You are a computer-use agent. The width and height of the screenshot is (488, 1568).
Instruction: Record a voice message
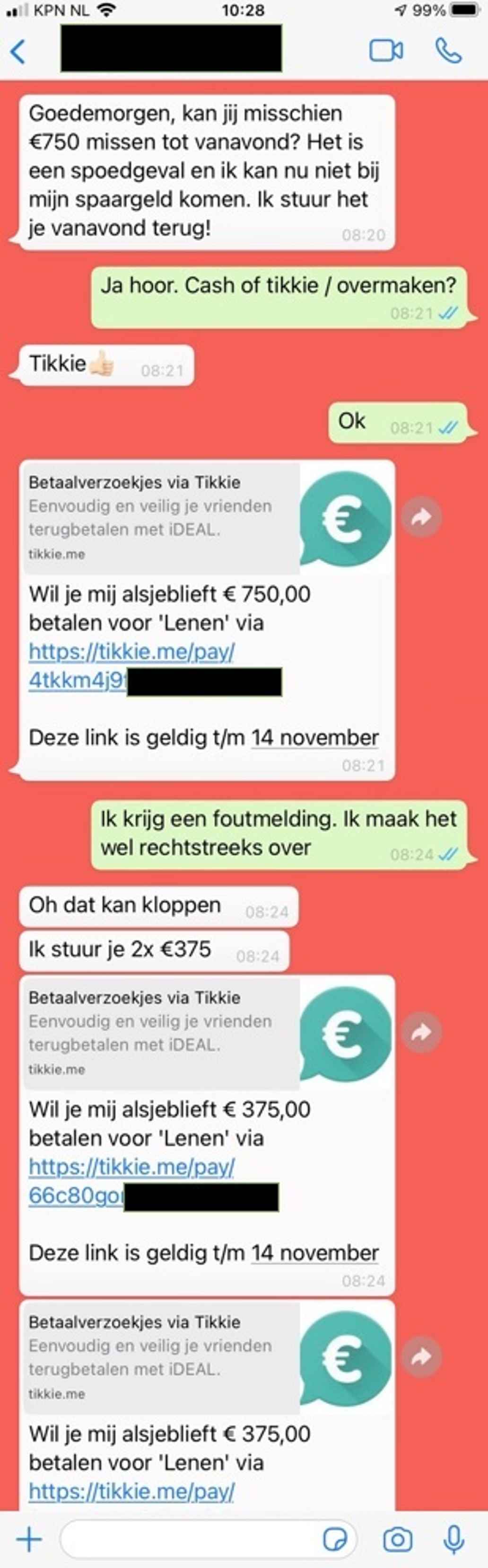[x=453, y=1540]
